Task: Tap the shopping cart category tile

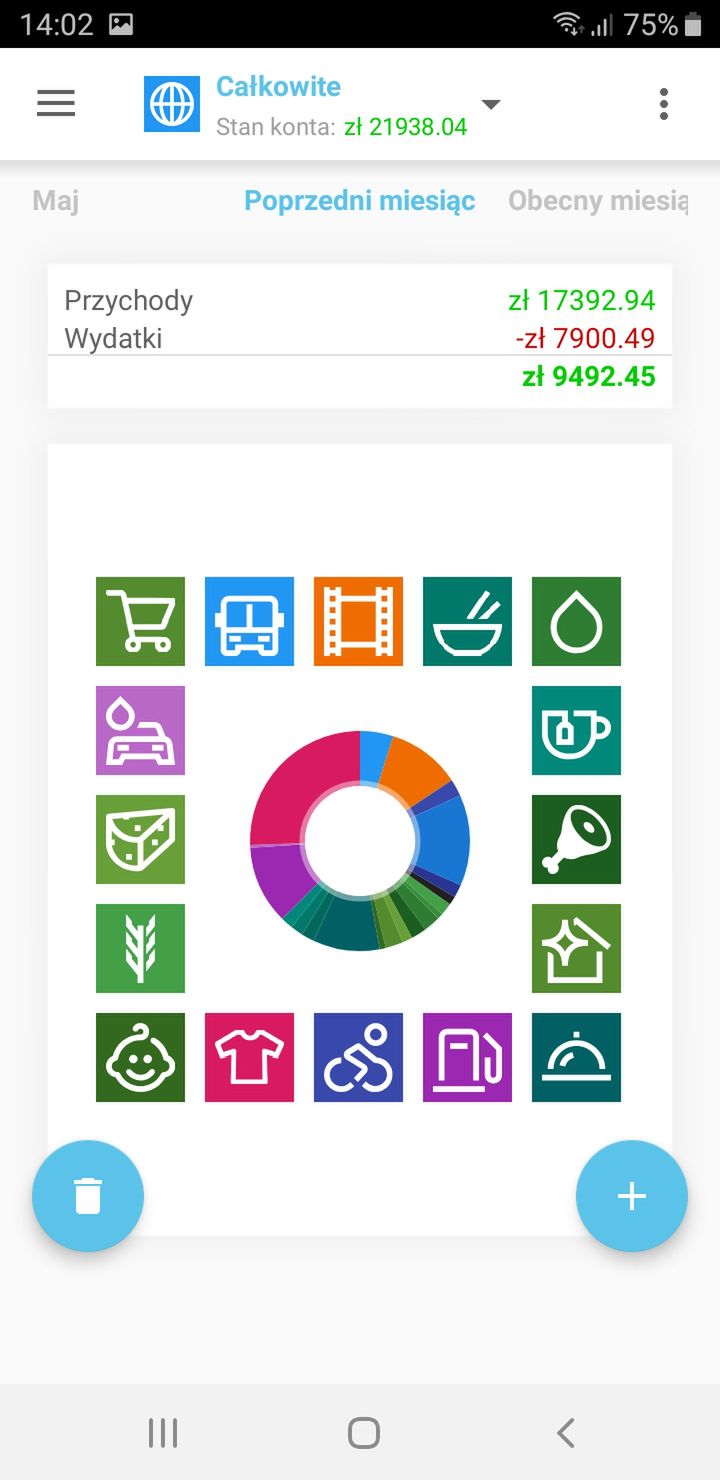Action: (141, 621)
